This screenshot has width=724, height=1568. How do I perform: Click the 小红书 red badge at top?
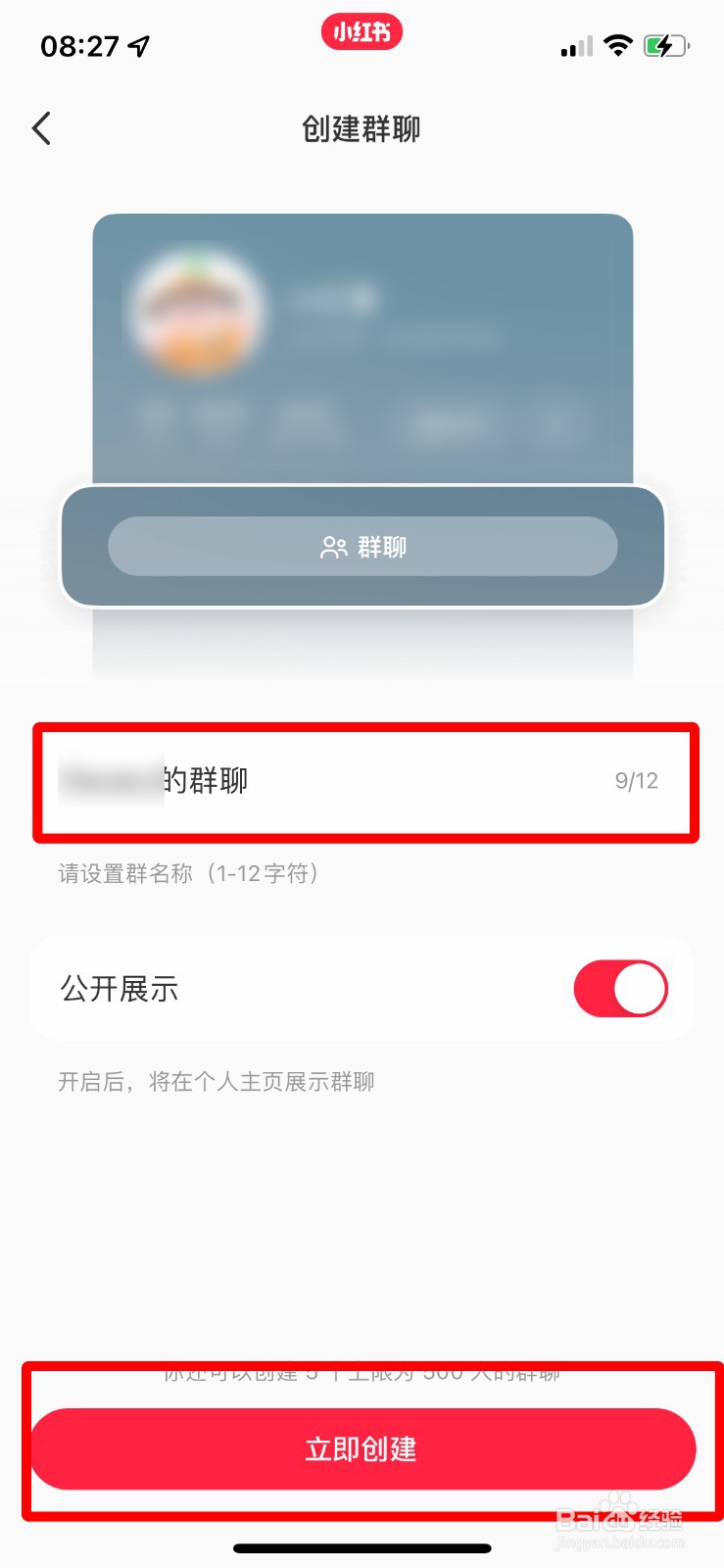tap(362, 31)
